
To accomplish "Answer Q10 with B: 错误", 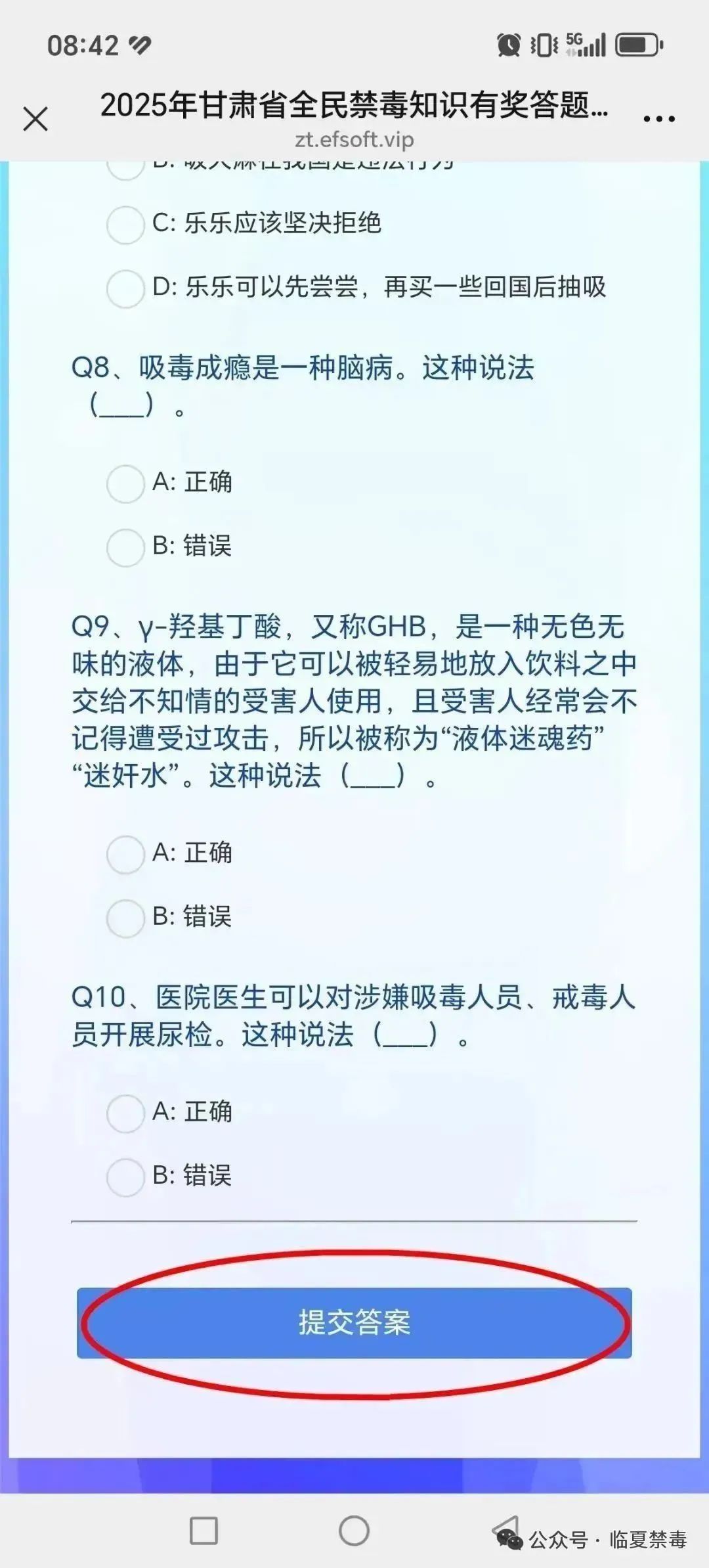I will (x=125, y=1176).
